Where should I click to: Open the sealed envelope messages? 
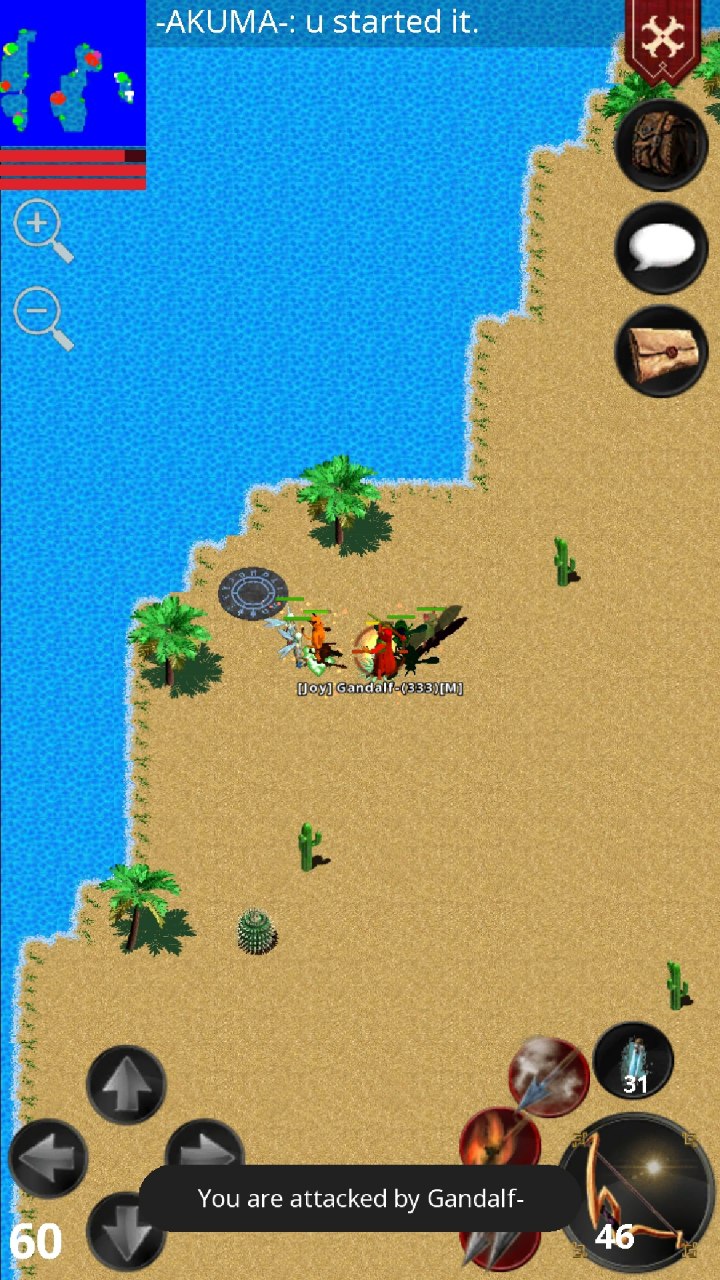click(x=661, y=351)
